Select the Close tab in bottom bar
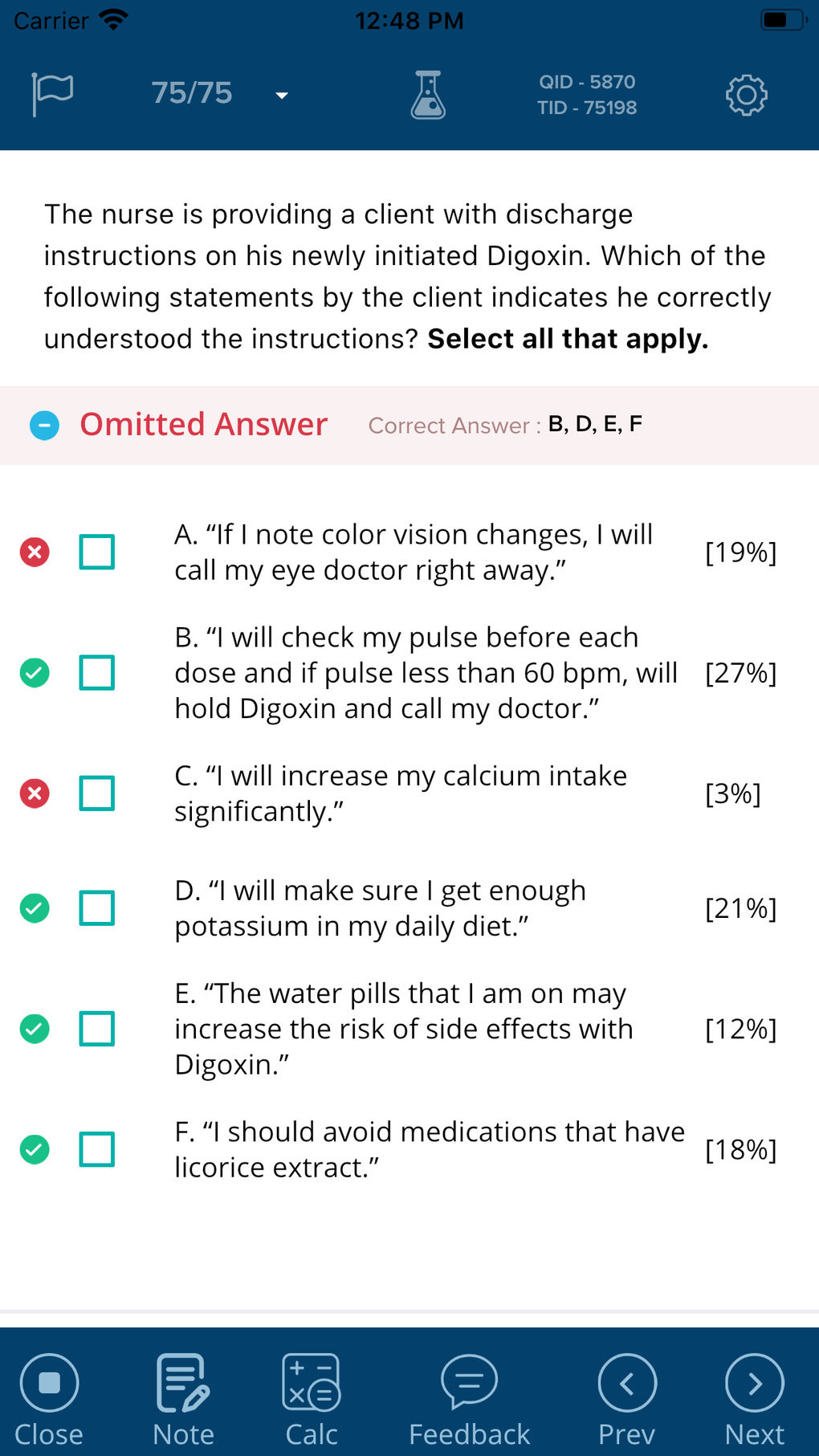 [x=49, y=1397]
